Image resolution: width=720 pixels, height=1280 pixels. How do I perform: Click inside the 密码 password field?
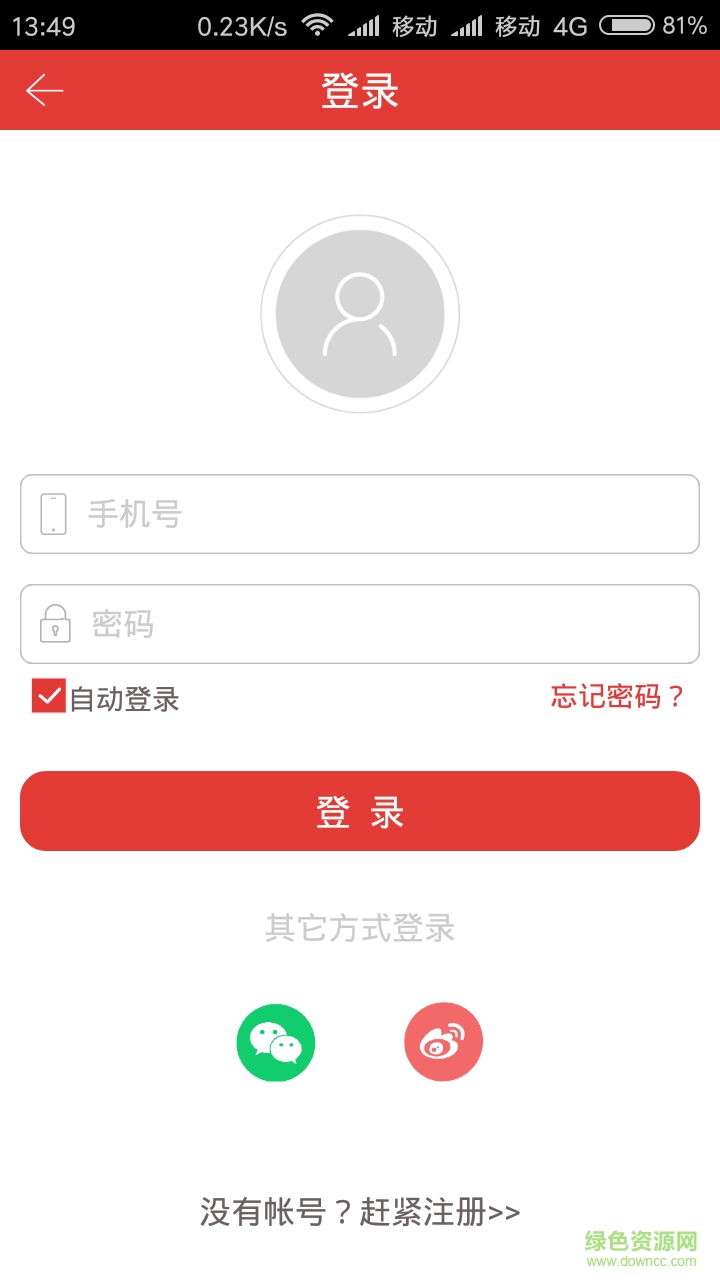(360, 624)
